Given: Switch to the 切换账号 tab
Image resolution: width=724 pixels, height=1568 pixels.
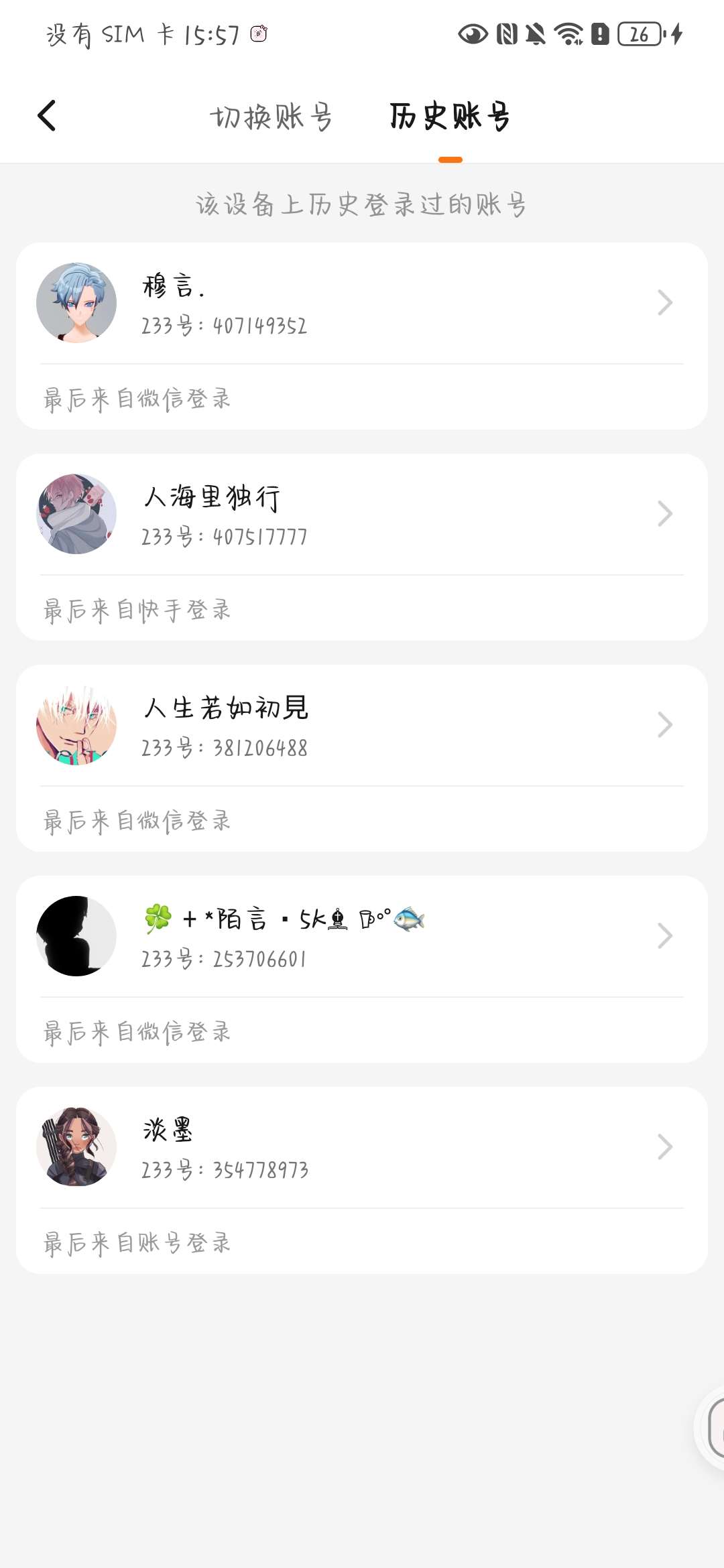Looking at the screenshot, I should pyautogui.click(x=271, y=117).
